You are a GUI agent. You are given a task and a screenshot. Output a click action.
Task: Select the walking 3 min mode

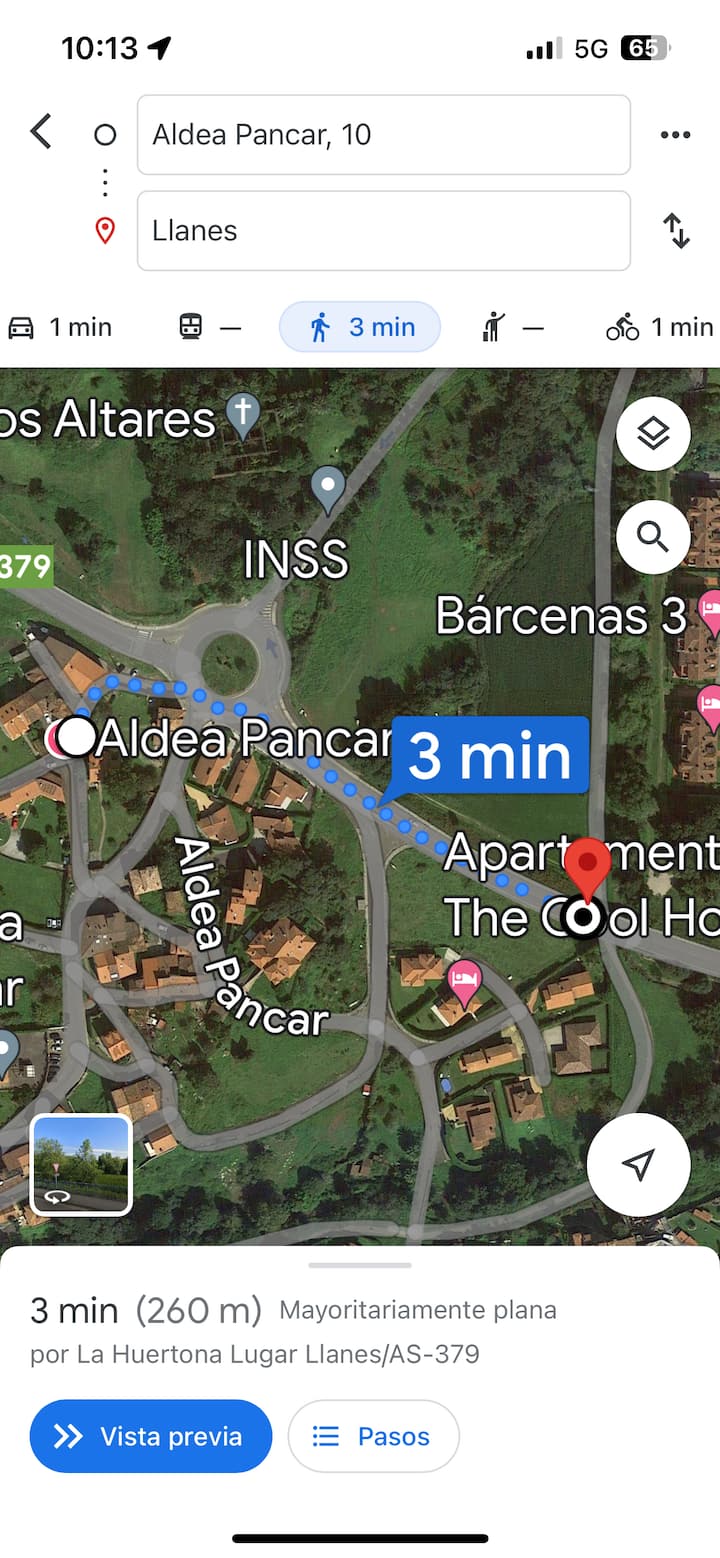click(360, 327)
